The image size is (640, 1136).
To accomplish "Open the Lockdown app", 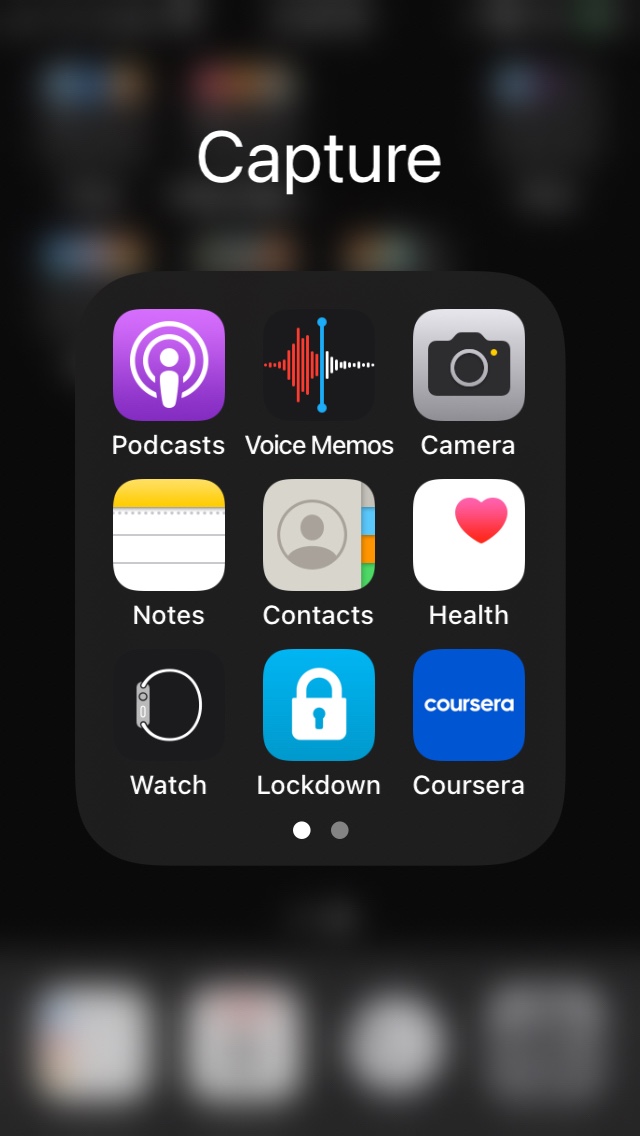I will (x=319, y=705).
